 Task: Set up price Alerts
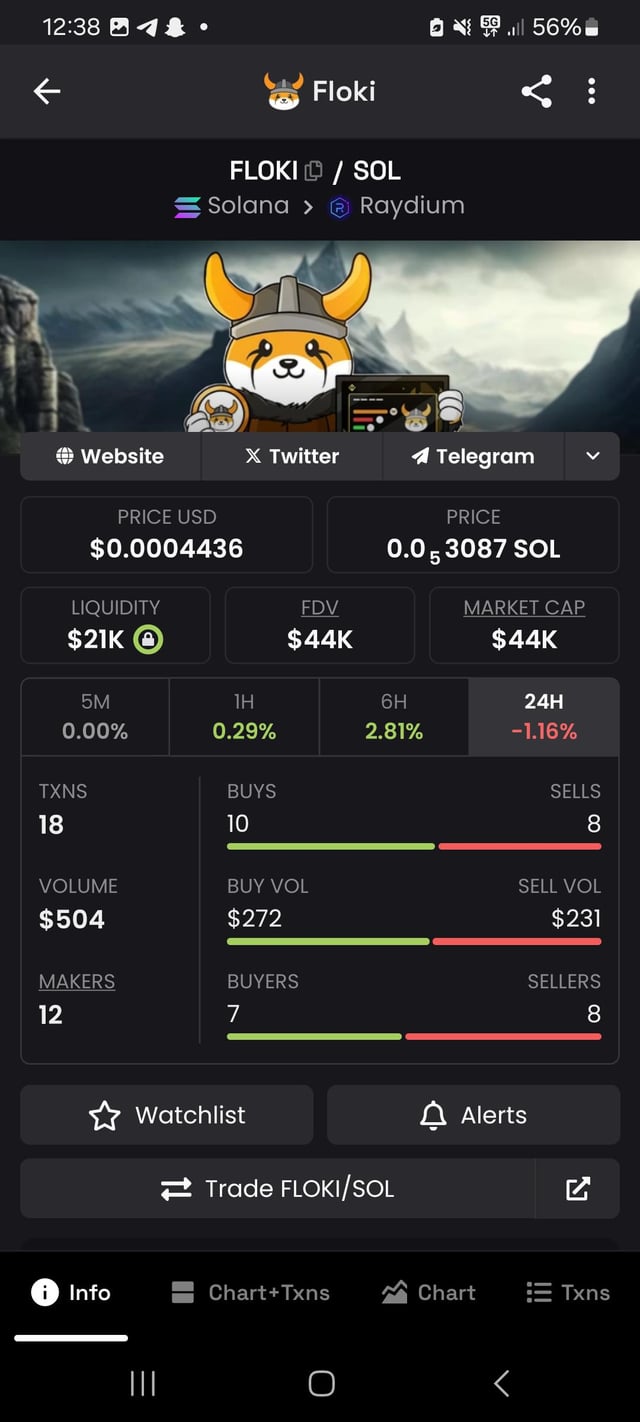click(473, 1115)
